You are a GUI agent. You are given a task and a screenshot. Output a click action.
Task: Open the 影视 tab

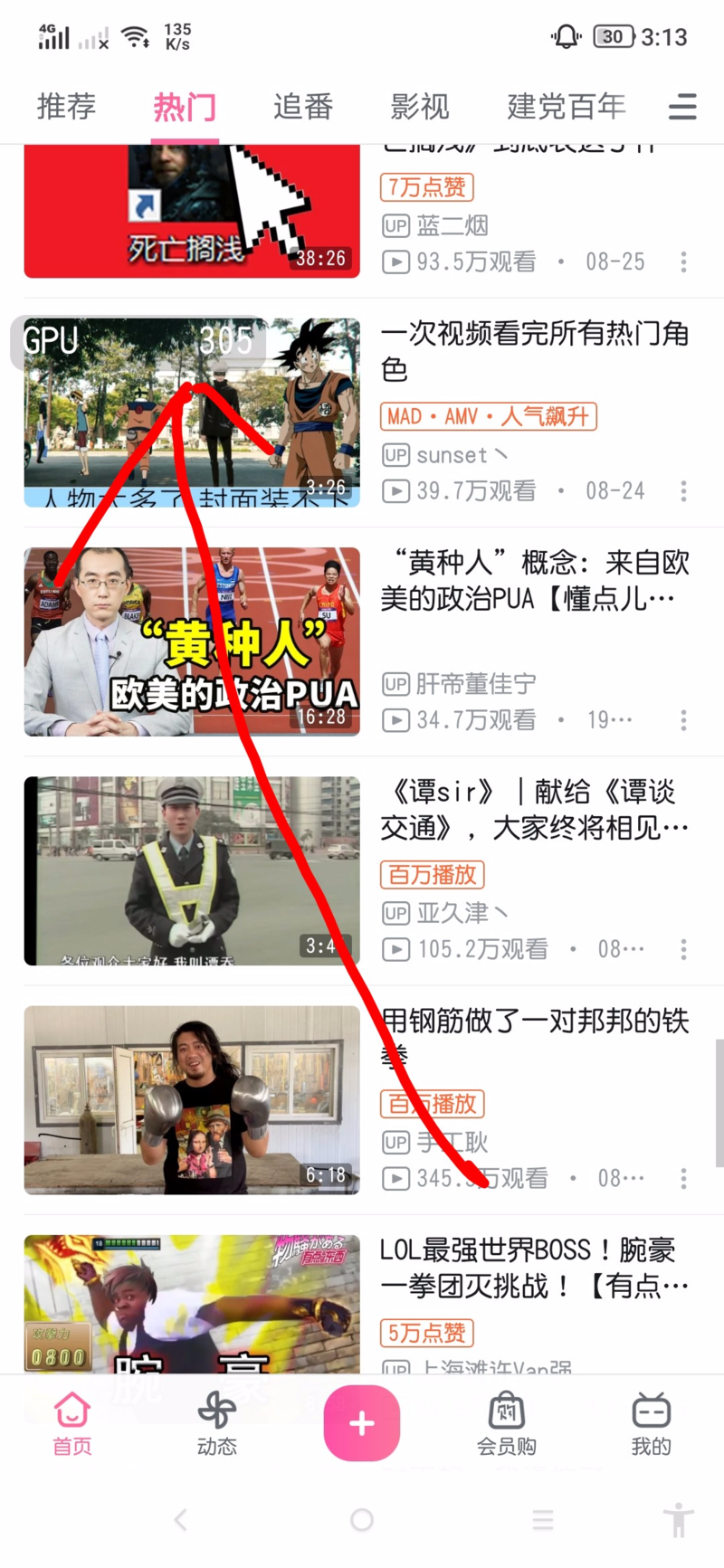click(x=420, y=107)
